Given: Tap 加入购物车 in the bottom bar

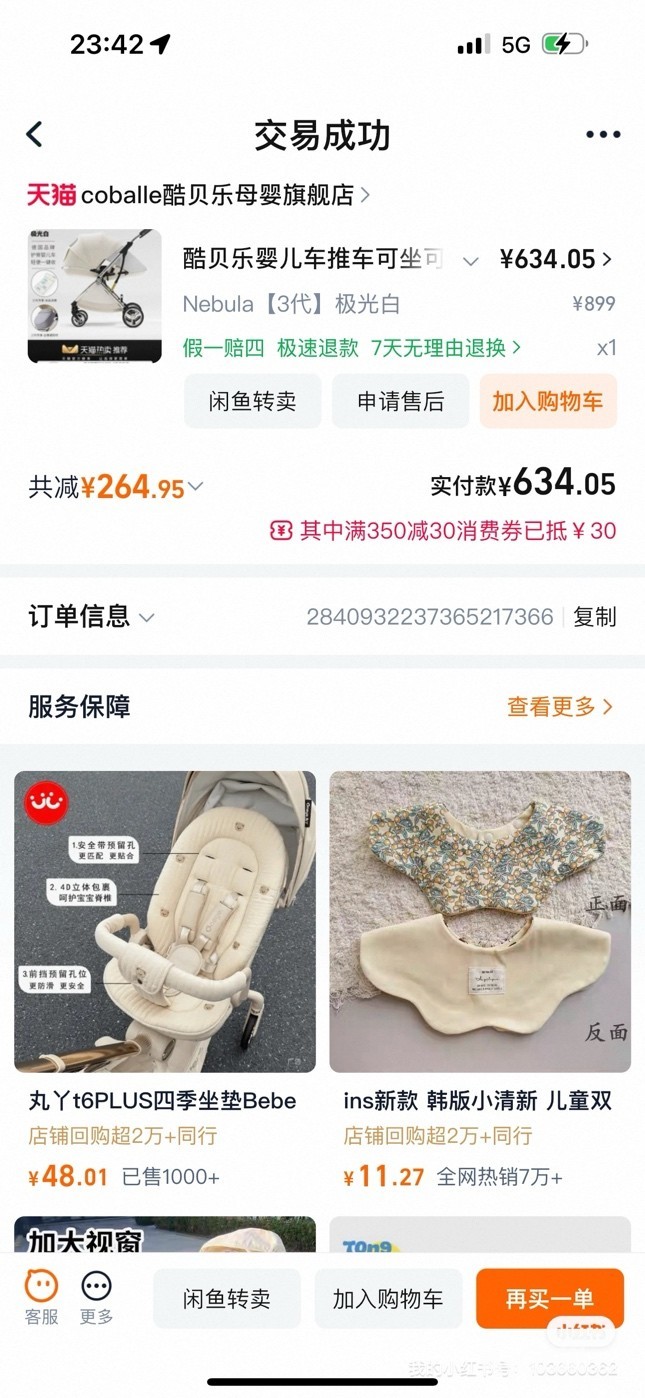Looking at the screenshot, I should coord(388,1299).
